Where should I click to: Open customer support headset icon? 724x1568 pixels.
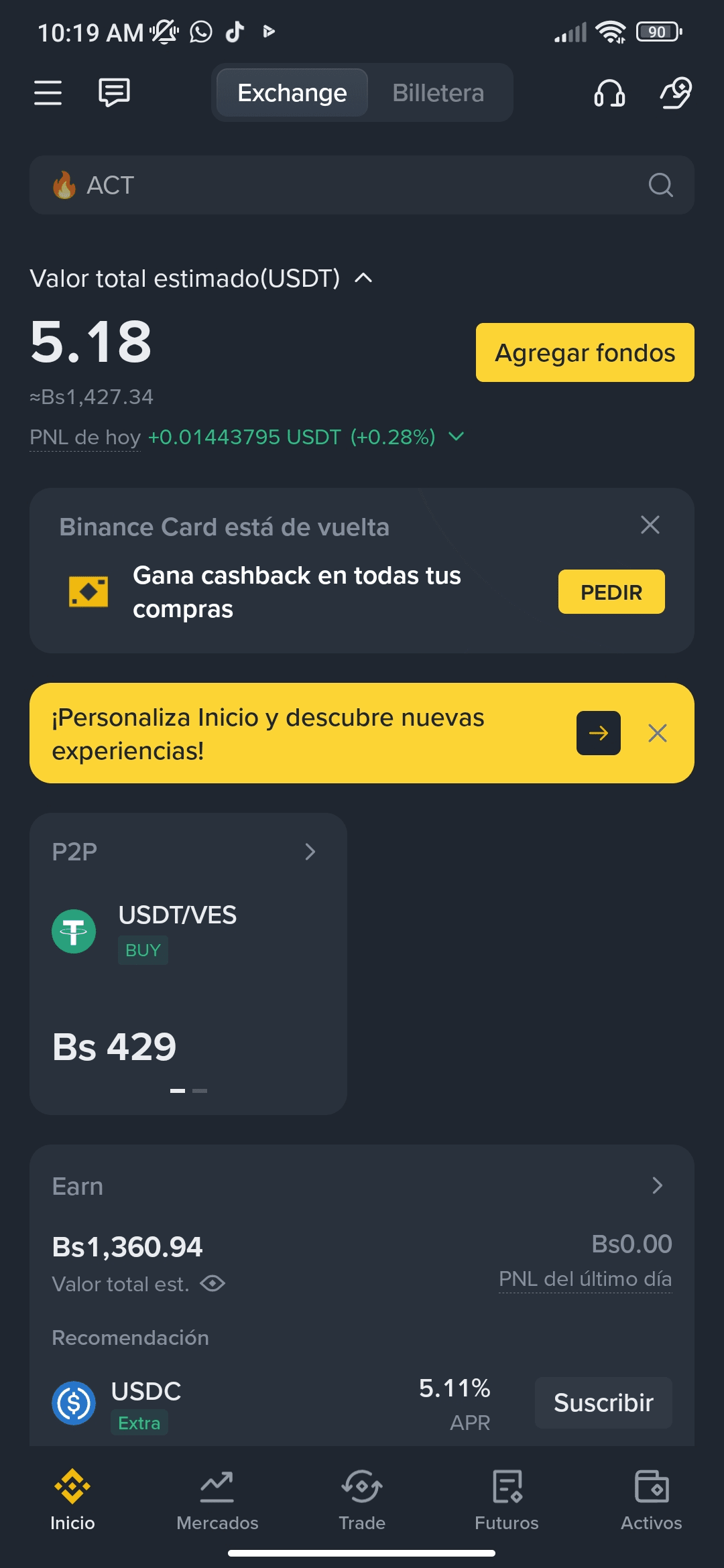[x=609, y=92]
